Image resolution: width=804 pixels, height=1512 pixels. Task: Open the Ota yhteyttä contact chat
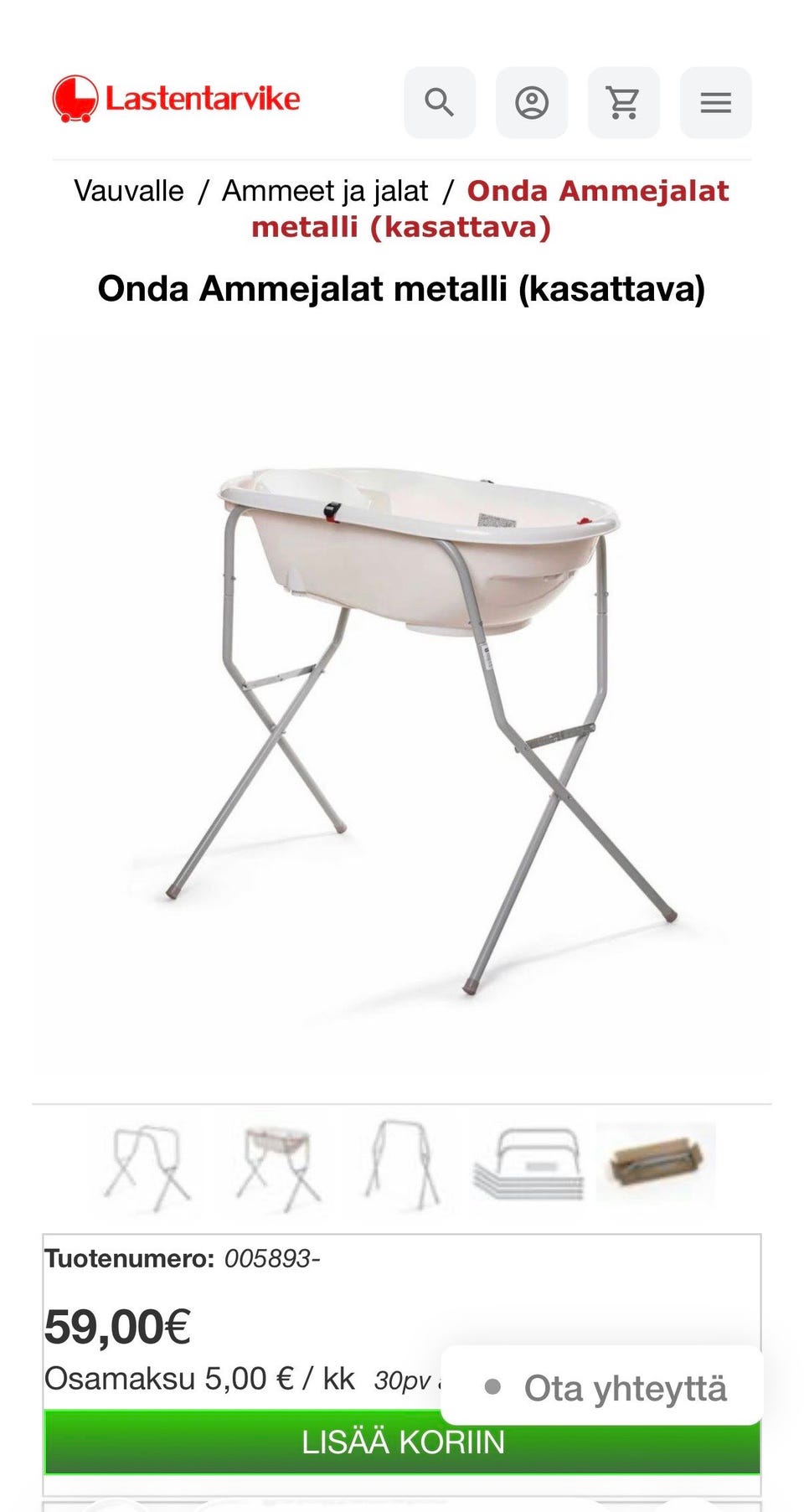pyautogui.click(x=602, y=1388)
